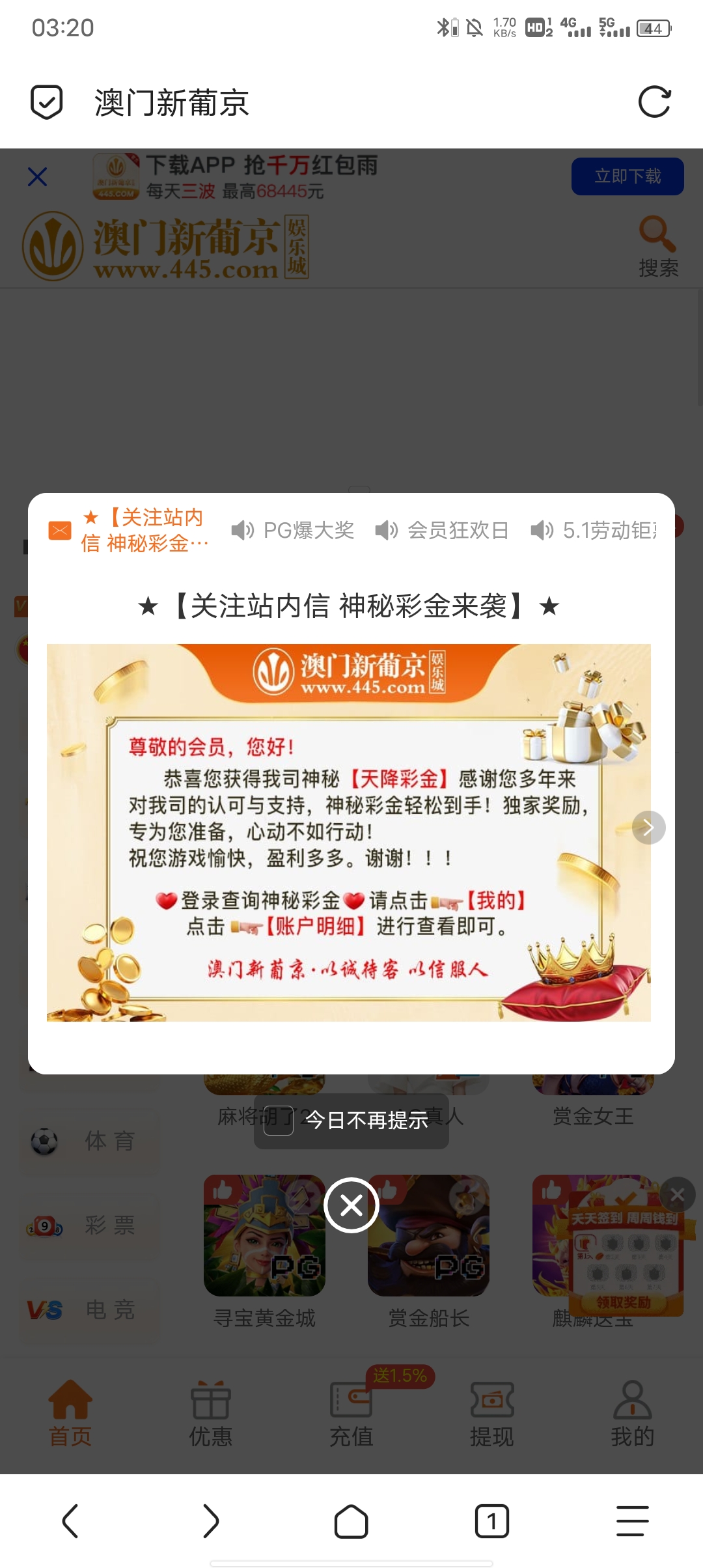Open the browser home page
Viewport: 703px width, 1568px height.
coord(351,1521)
